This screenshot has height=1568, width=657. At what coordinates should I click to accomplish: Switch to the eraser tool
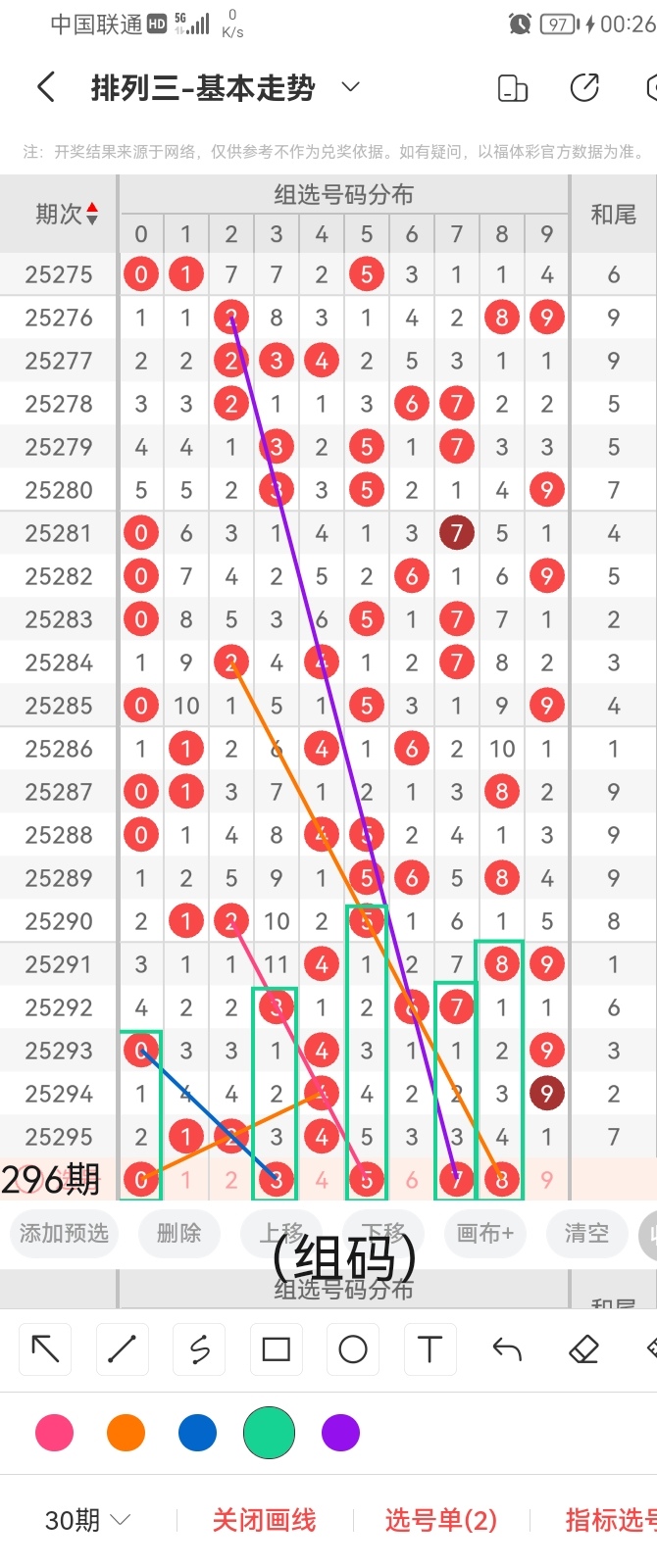click(583, 1349)
